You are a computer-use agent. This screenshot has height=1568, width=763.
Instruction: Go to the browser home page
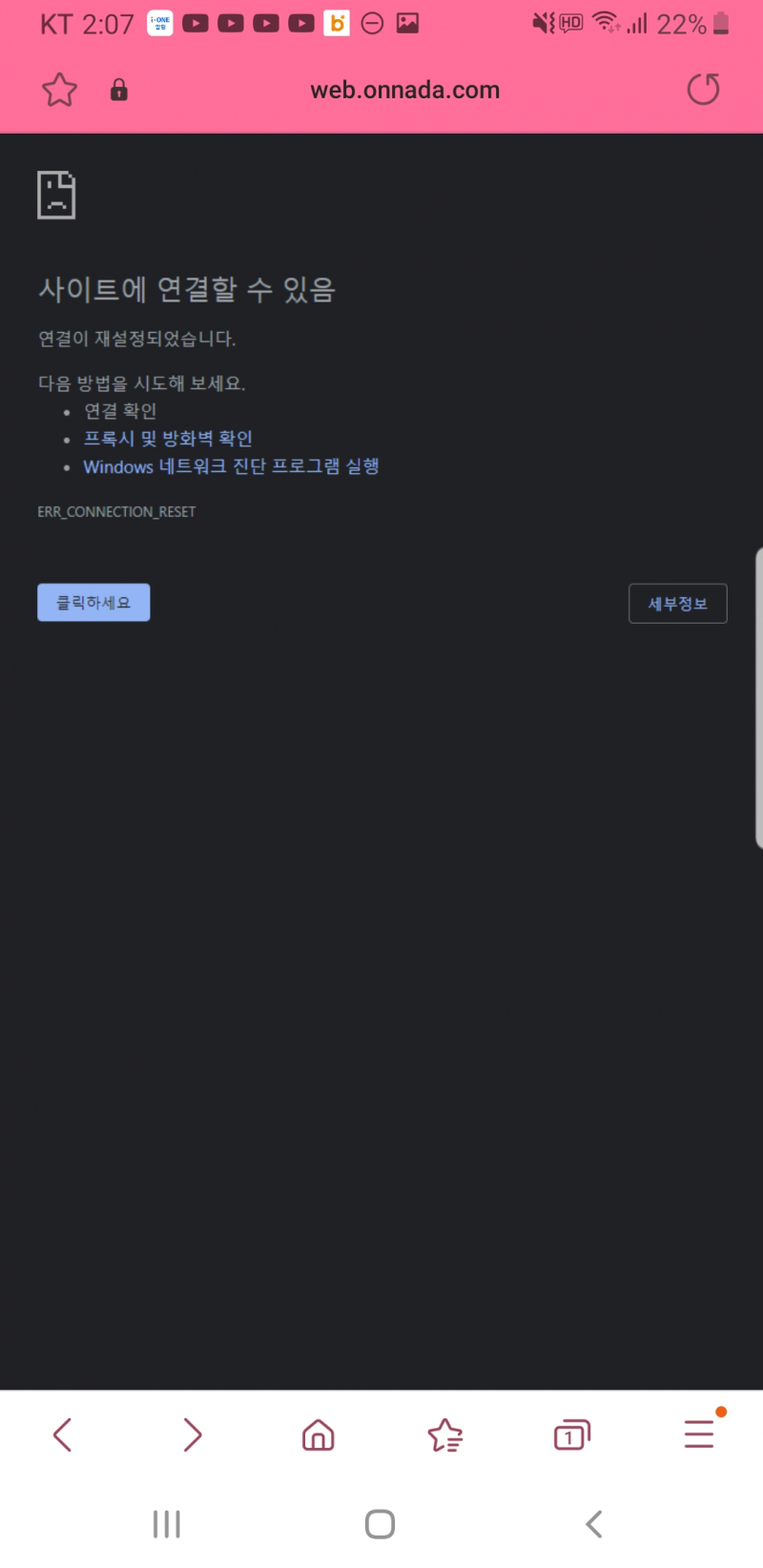[x=318, y=1434]
